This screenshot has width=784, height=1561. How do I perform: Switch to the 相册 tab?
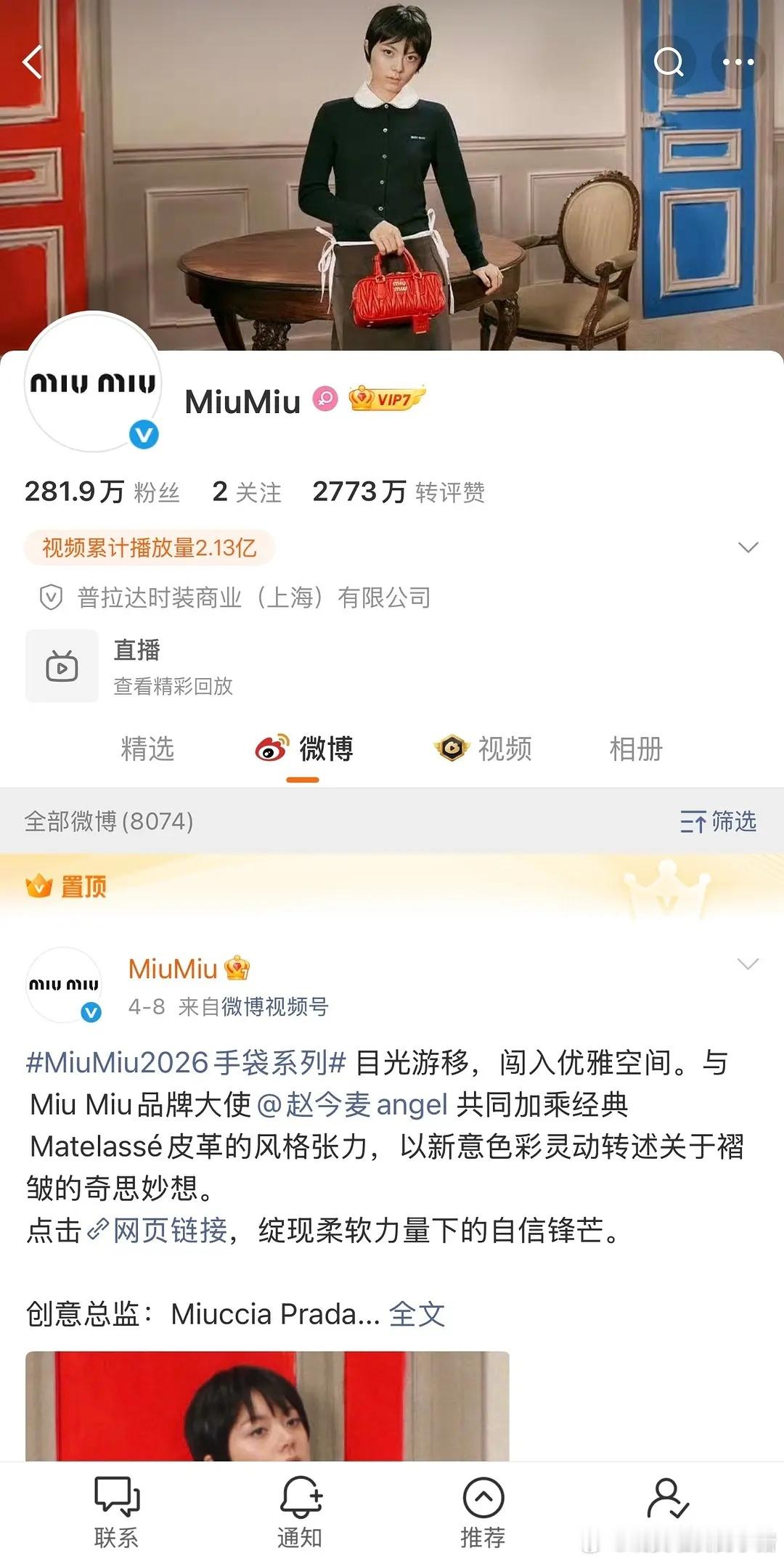[634, 750]
